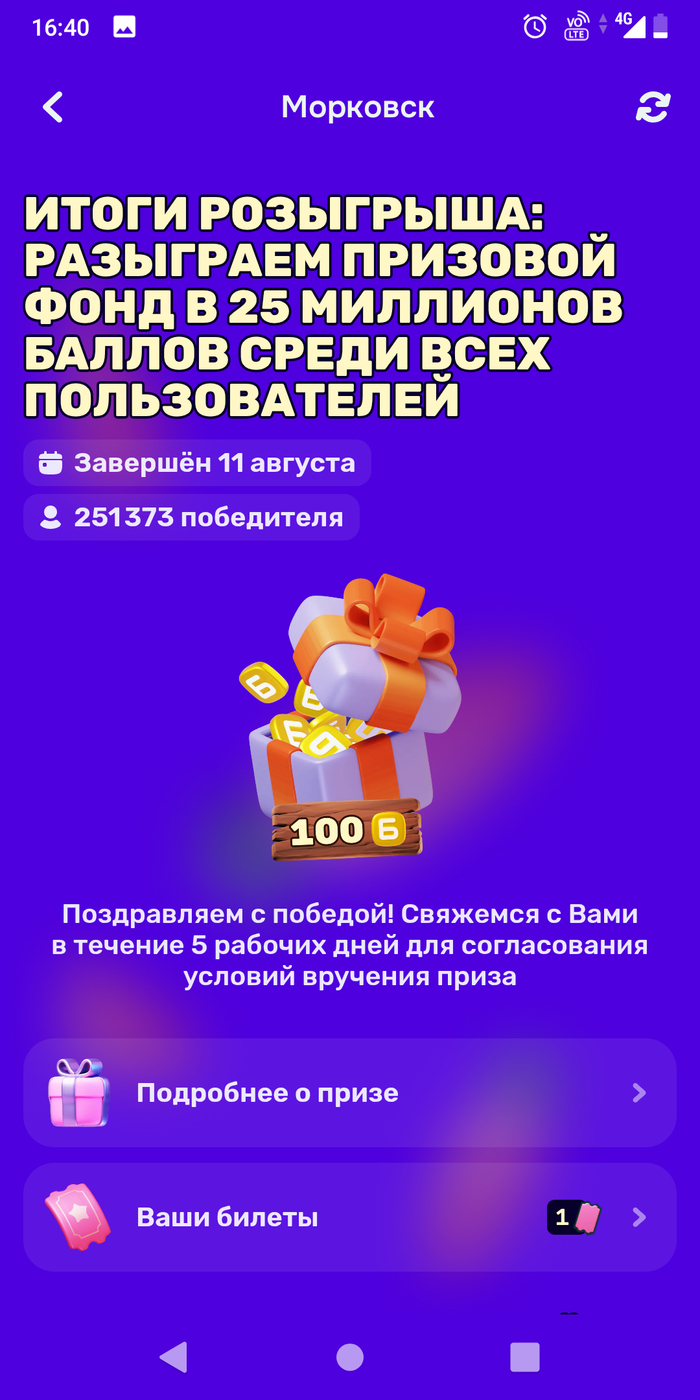Viewport: 700px width, 1400px height.
Task: Refresh the giveaway results page
Action: click(652, 107)
